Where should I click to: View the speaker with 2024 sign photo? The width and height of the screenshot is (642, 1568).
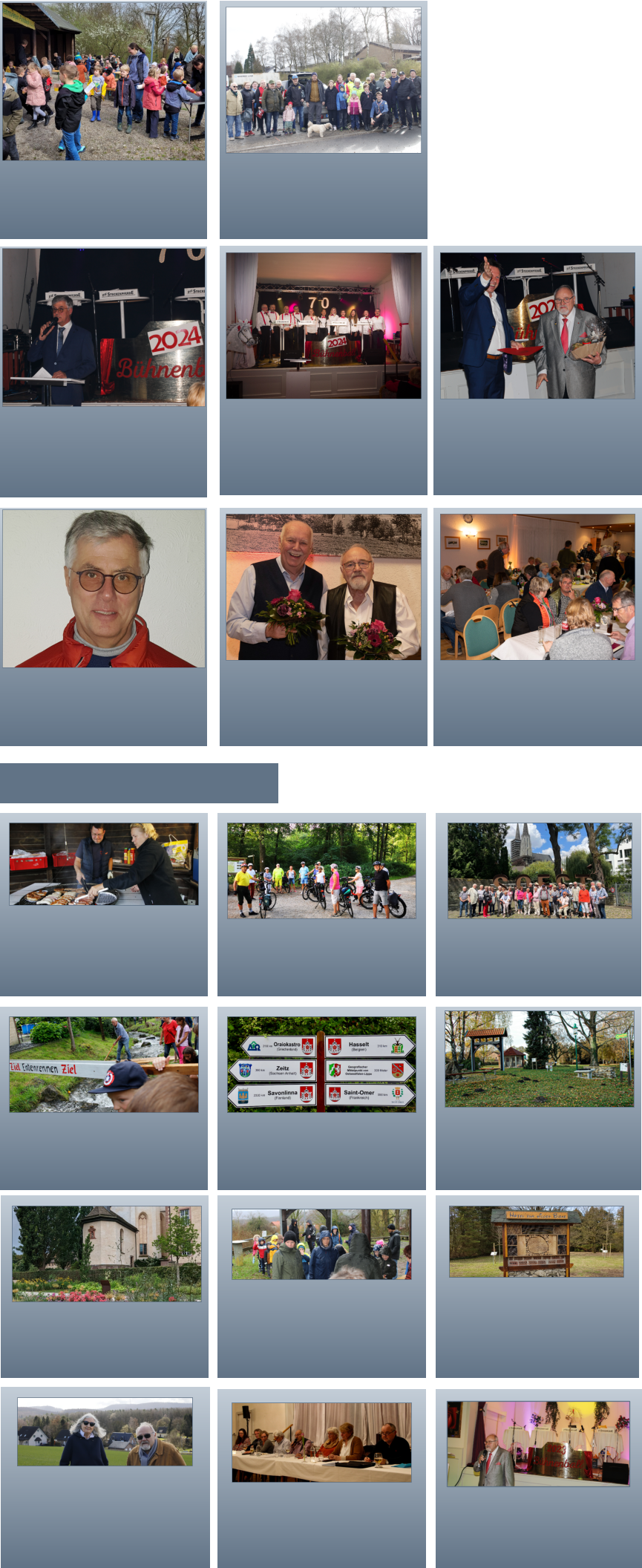click(x=104, y=327)
